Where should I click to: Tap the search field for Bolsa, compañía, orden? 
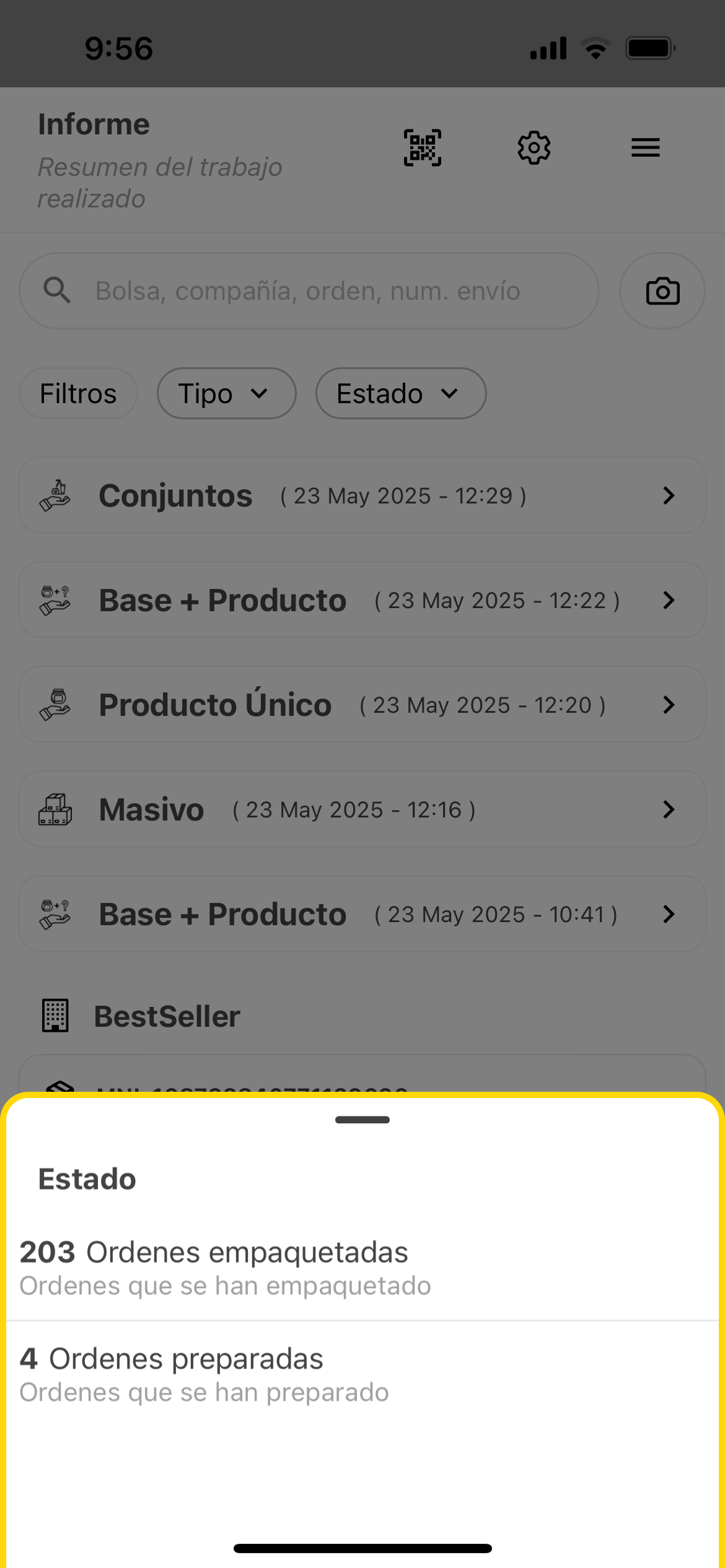click(309, 290)
